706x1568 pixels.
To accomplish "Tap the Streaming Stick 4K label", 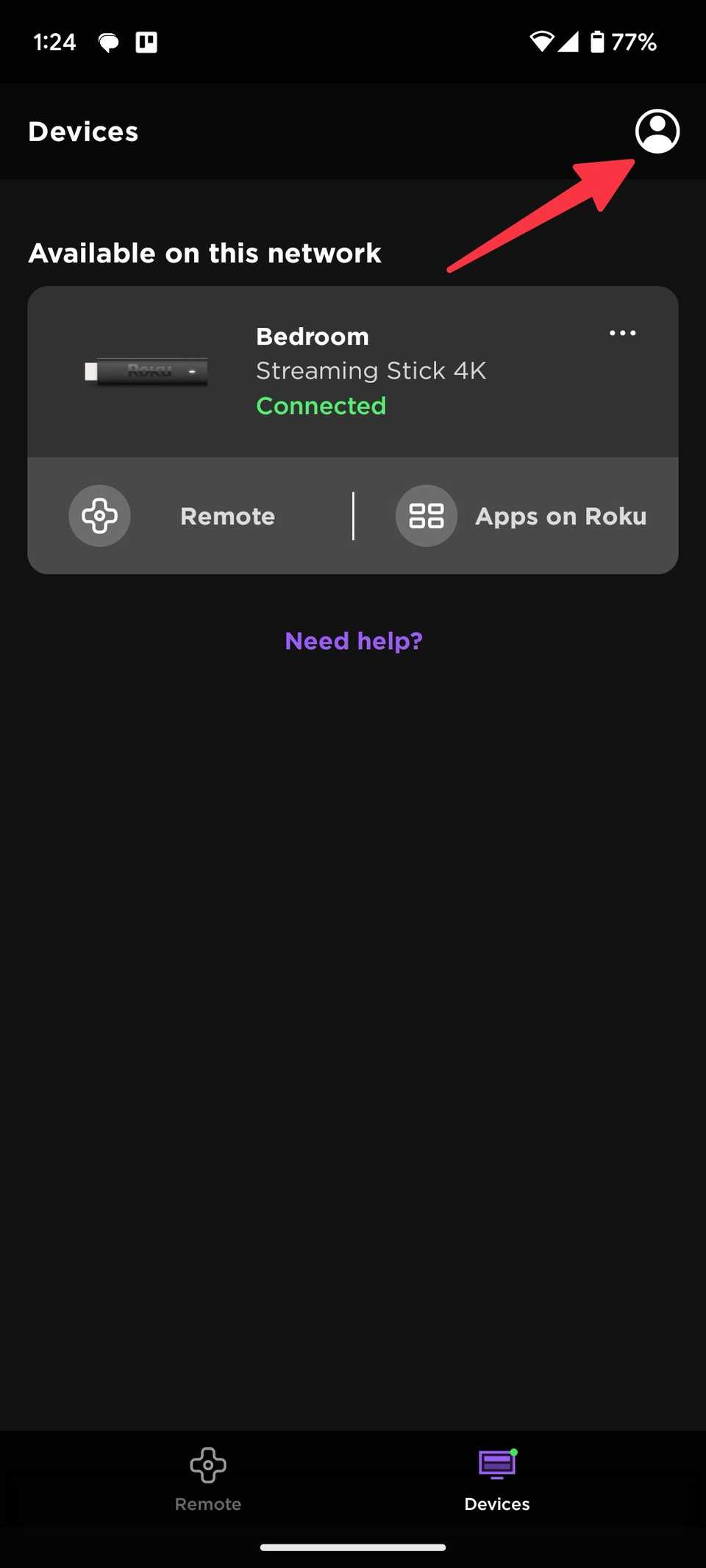I will (371, 370).
